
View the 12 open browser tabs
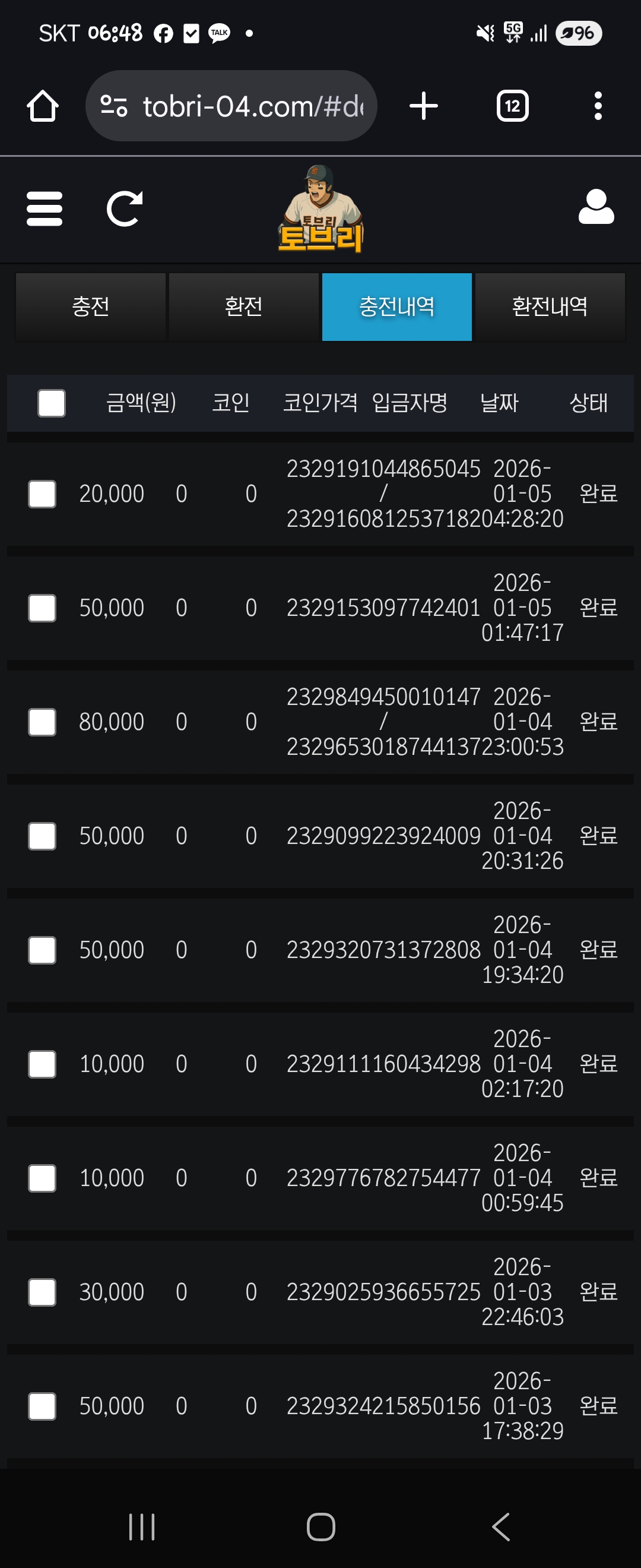(512, 106)
